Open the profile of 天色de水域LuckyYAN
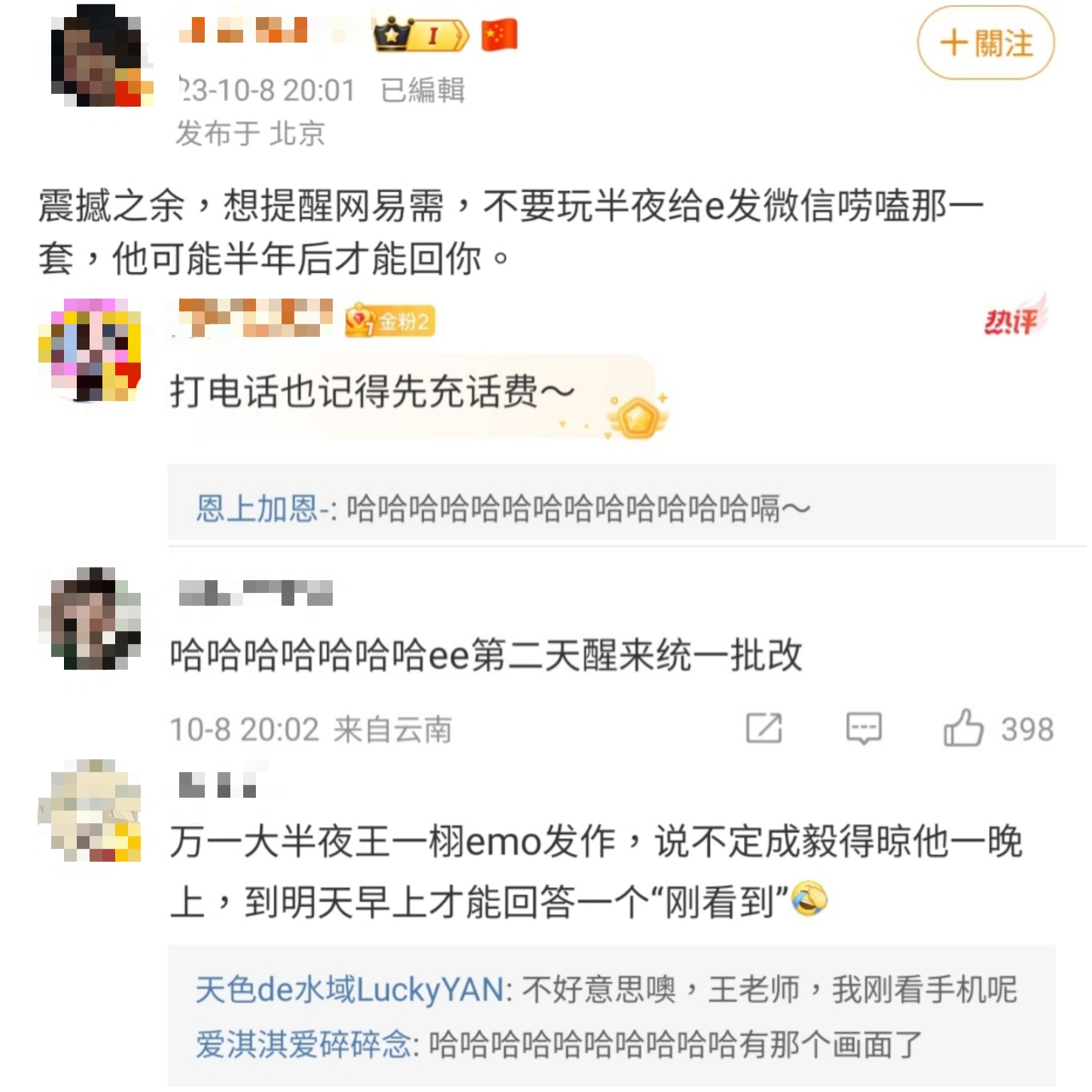The height and width of the screenshot is (1092, 1092). point(350,990)
